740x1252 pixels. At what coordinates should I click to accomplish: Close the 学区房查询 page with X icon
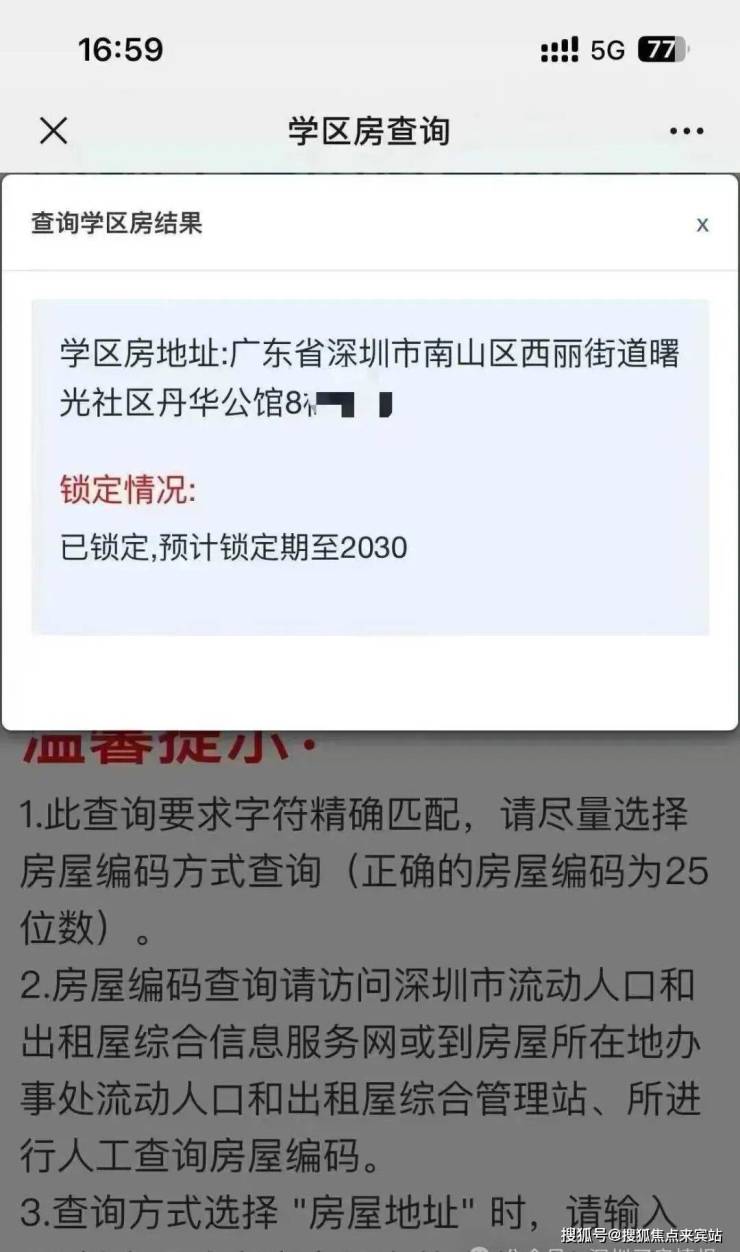53,130
